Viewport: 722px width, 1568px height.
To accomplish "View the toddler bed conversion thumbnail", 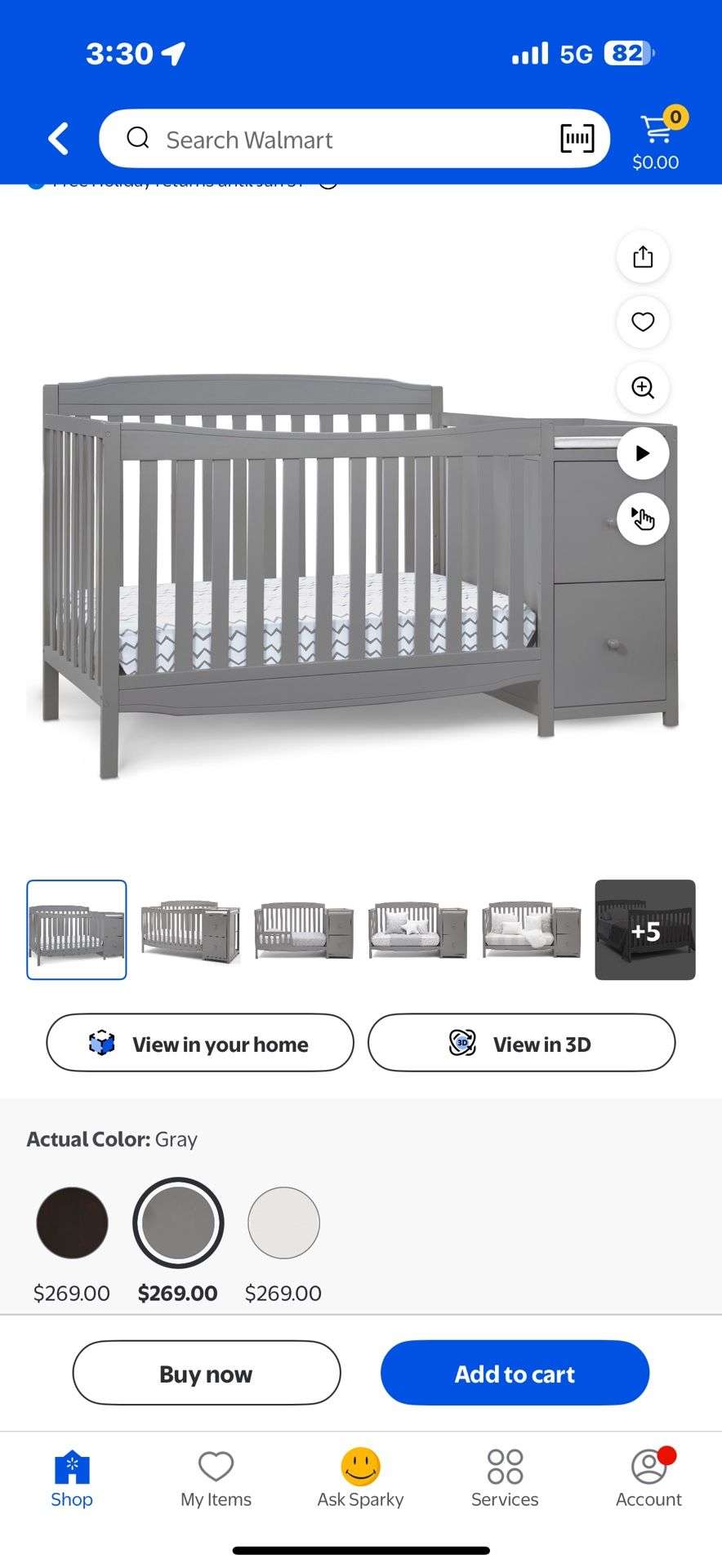I will pyautogui.click(x=303, y=930).
